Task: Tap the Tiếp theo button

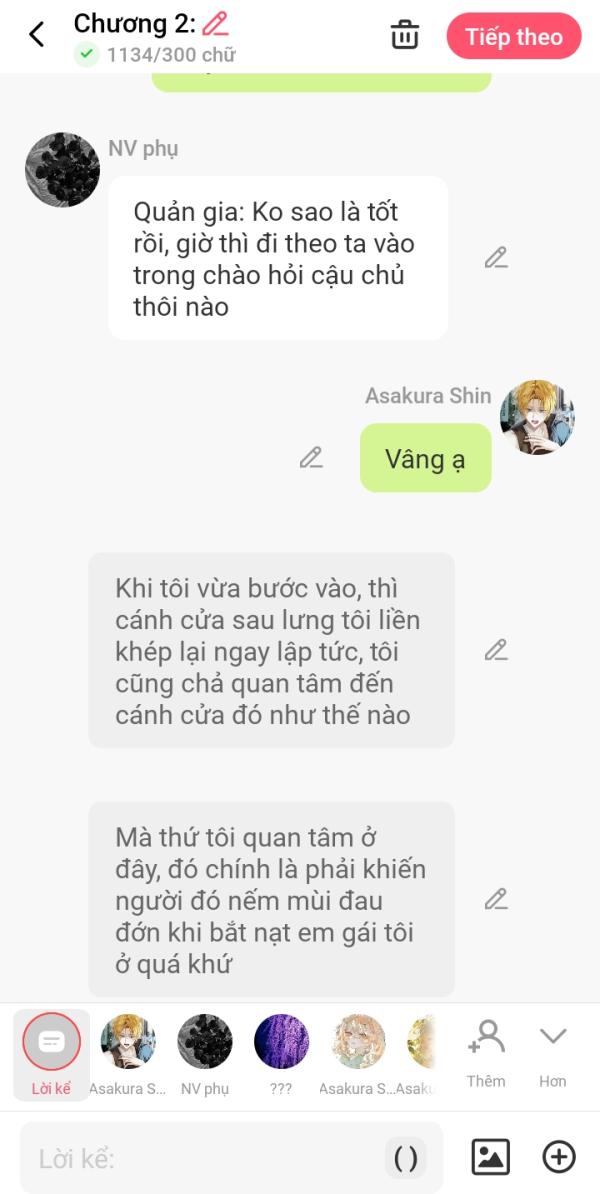Action: (x=513, y=37)
